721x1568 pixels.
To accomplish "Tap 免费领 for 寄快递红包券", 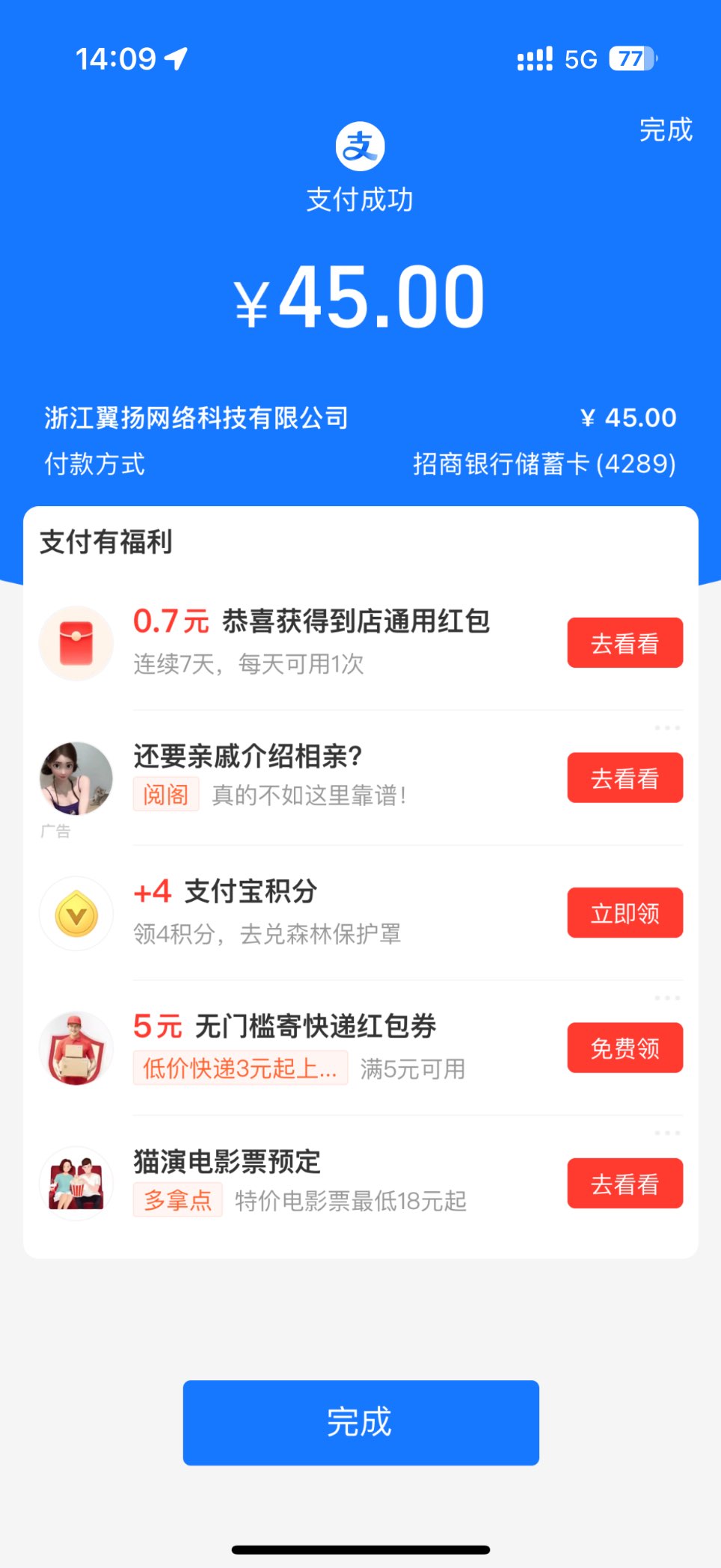I will 625,1048.
